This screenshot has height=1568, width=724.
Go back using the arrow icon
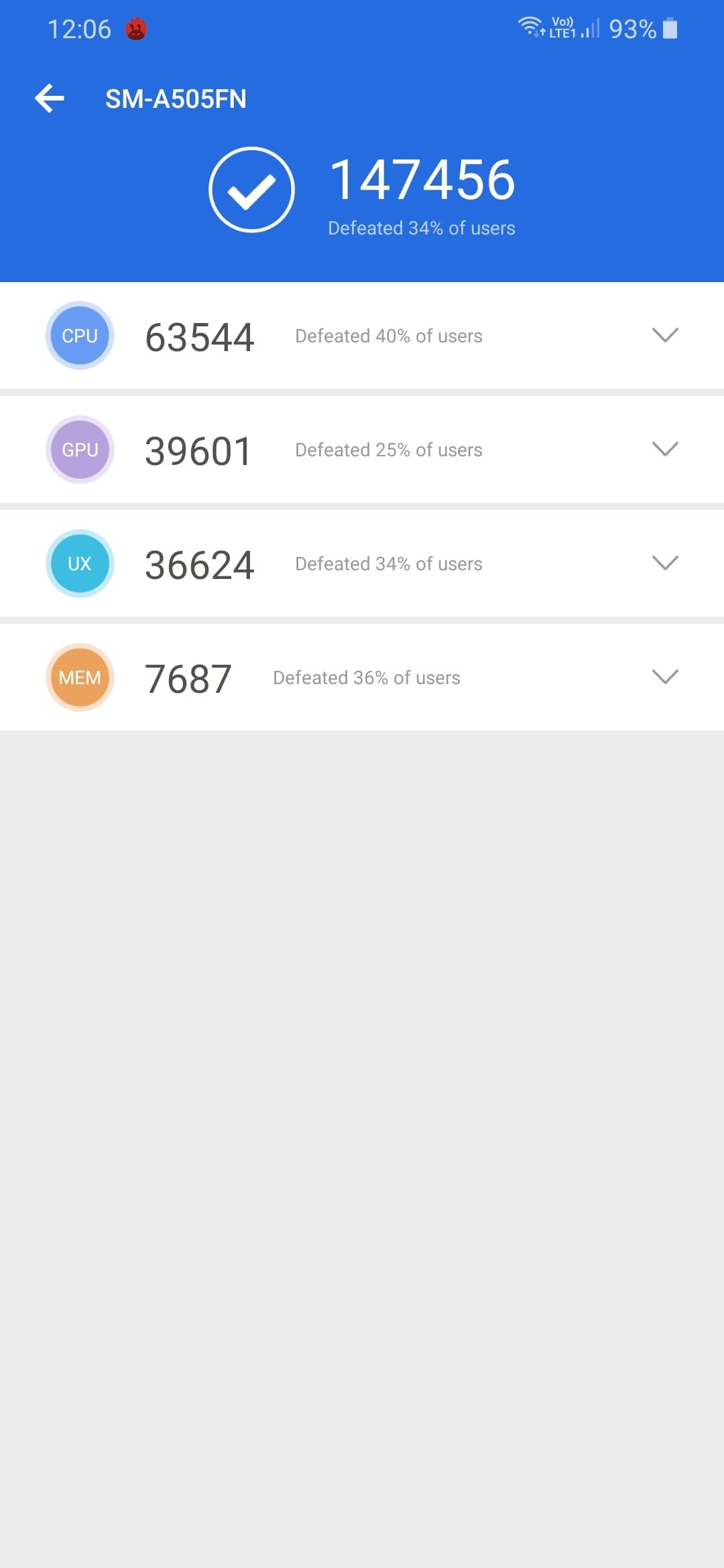(x=50, y=99)
